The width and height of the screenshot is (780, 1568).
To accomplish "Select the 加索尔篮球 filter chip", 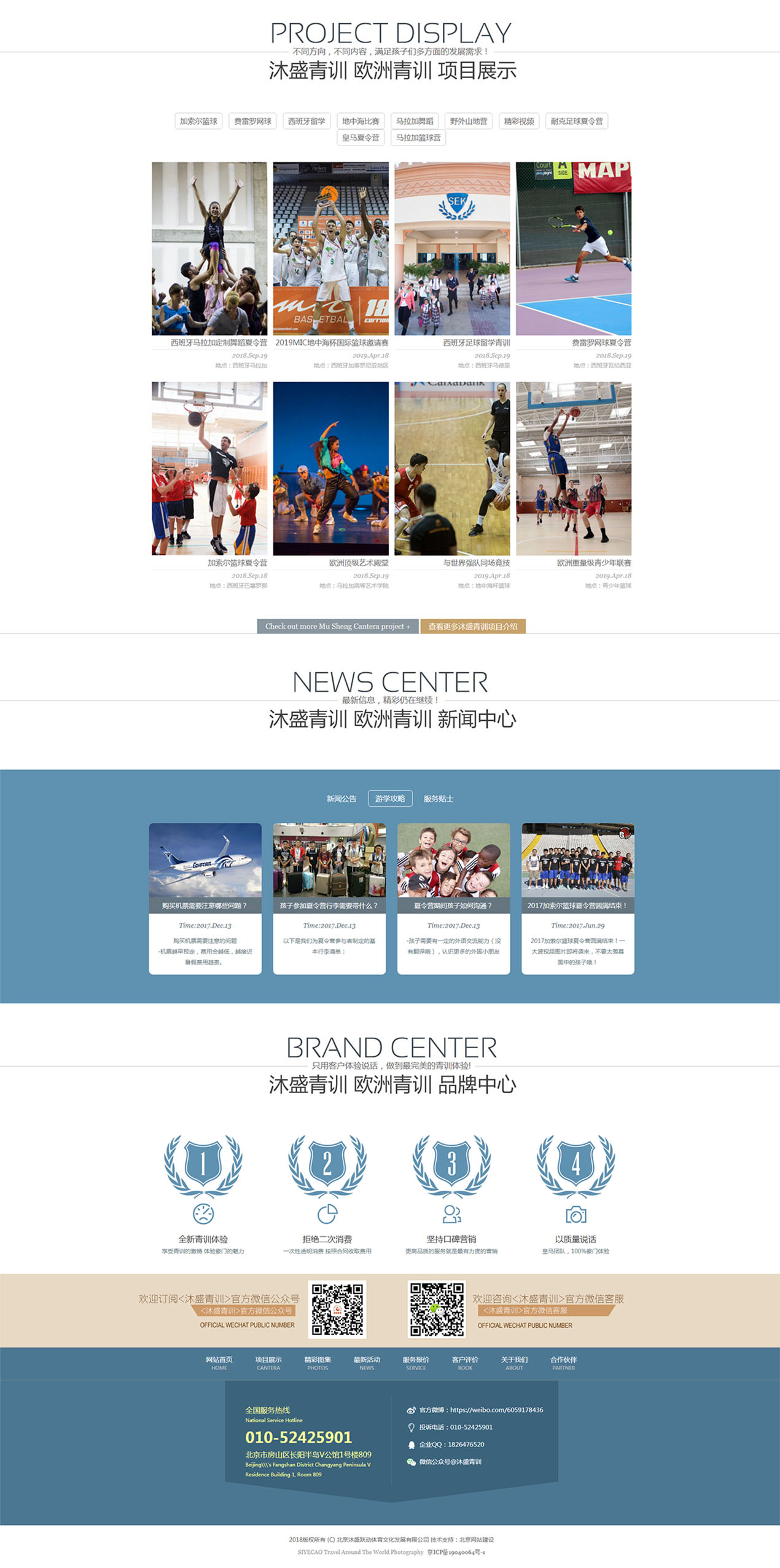I will click(x=198, y=121).
